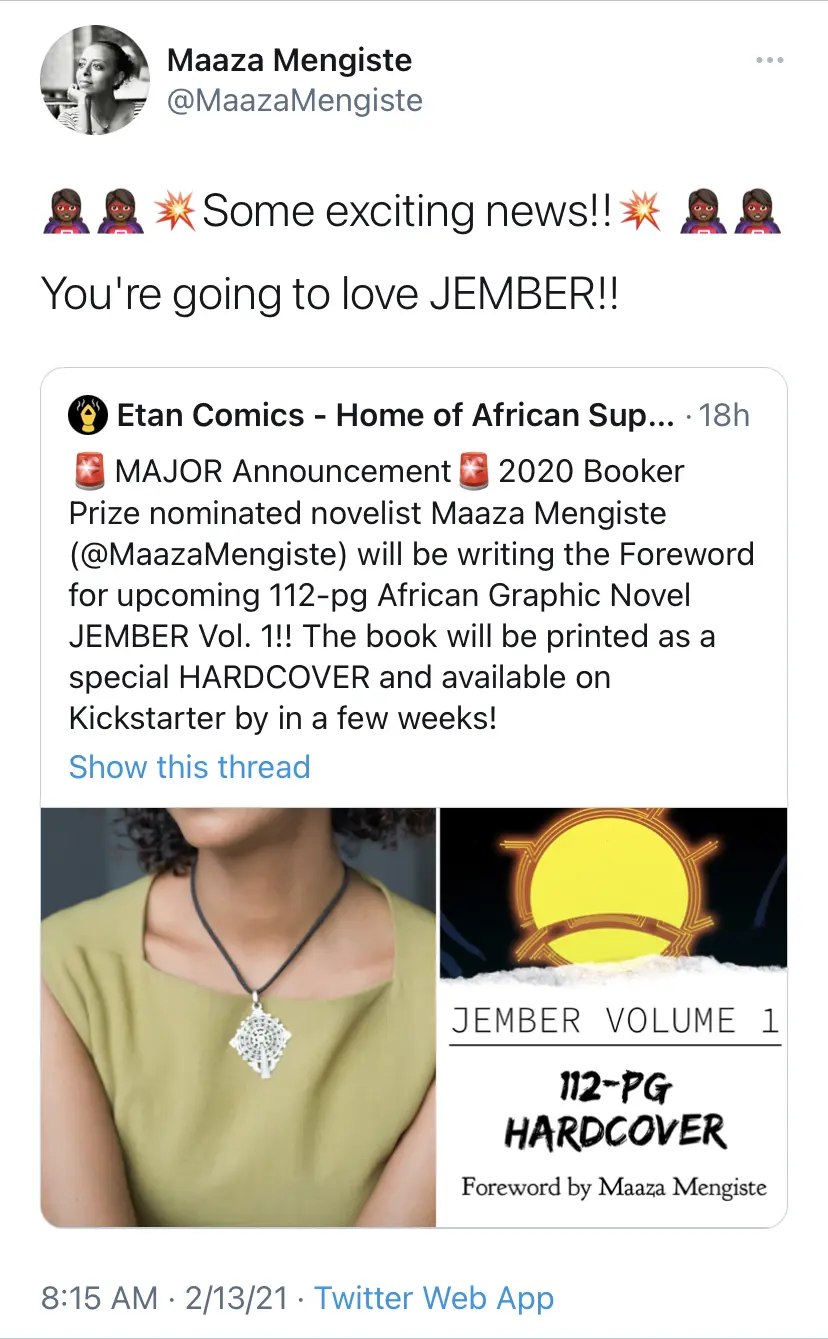Open the @MaazaMengiste handle

pyautogui.click(x=294, y=101)
